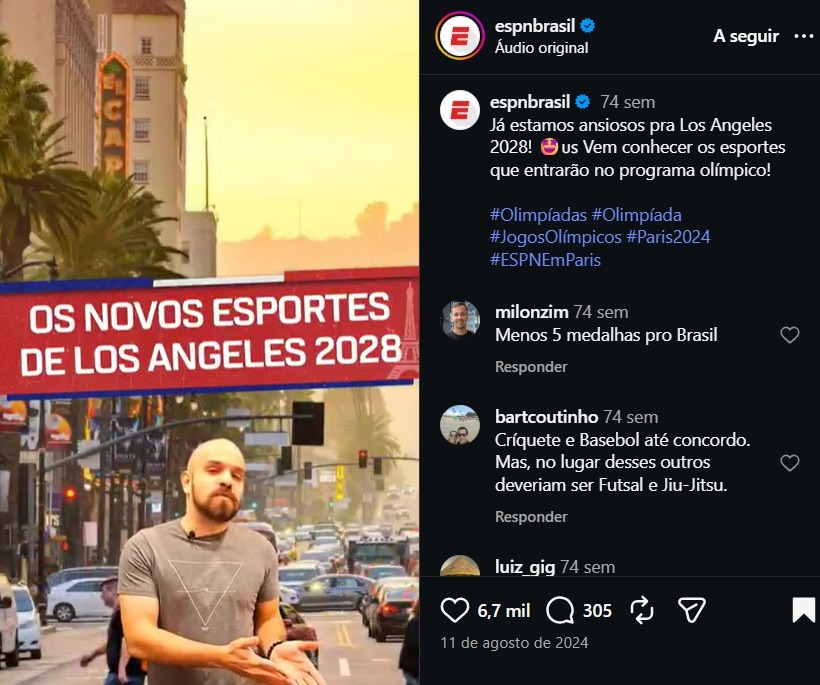
Task: Repost this video
Action: click(x=642, y=610)
